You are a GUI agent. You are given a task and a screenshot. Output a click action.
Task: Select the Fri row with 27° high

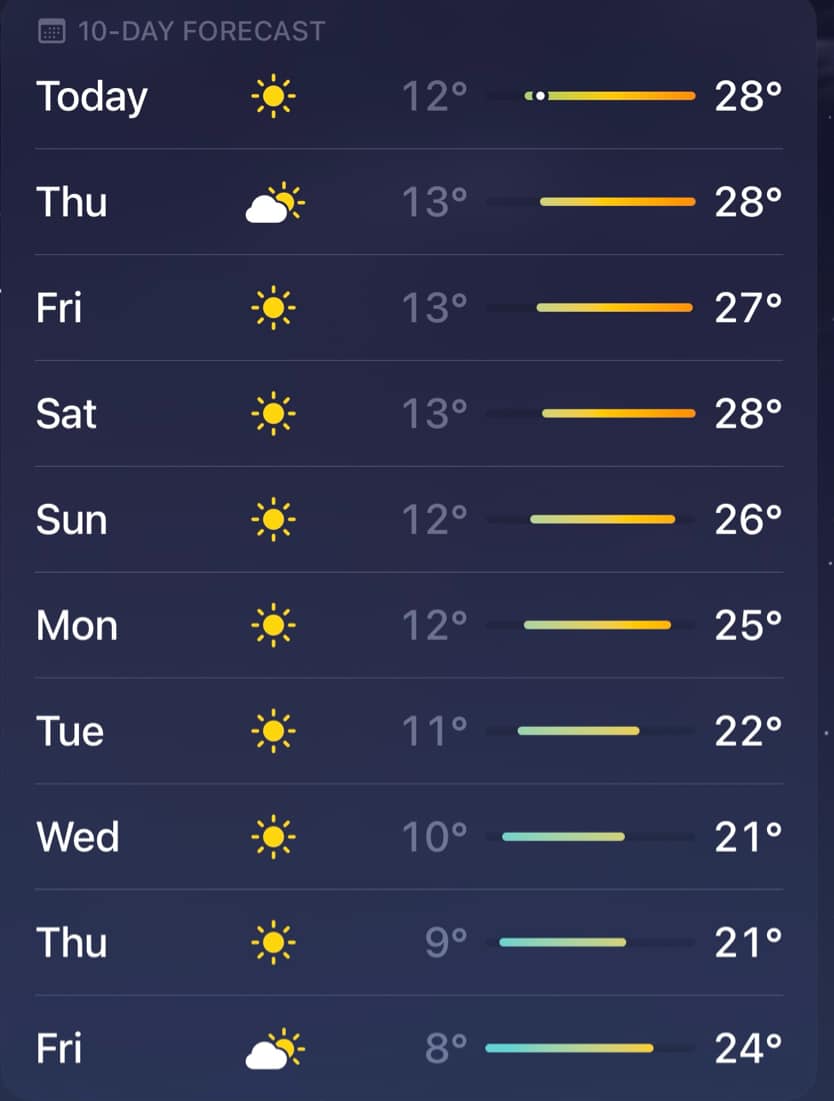(408, 308)
